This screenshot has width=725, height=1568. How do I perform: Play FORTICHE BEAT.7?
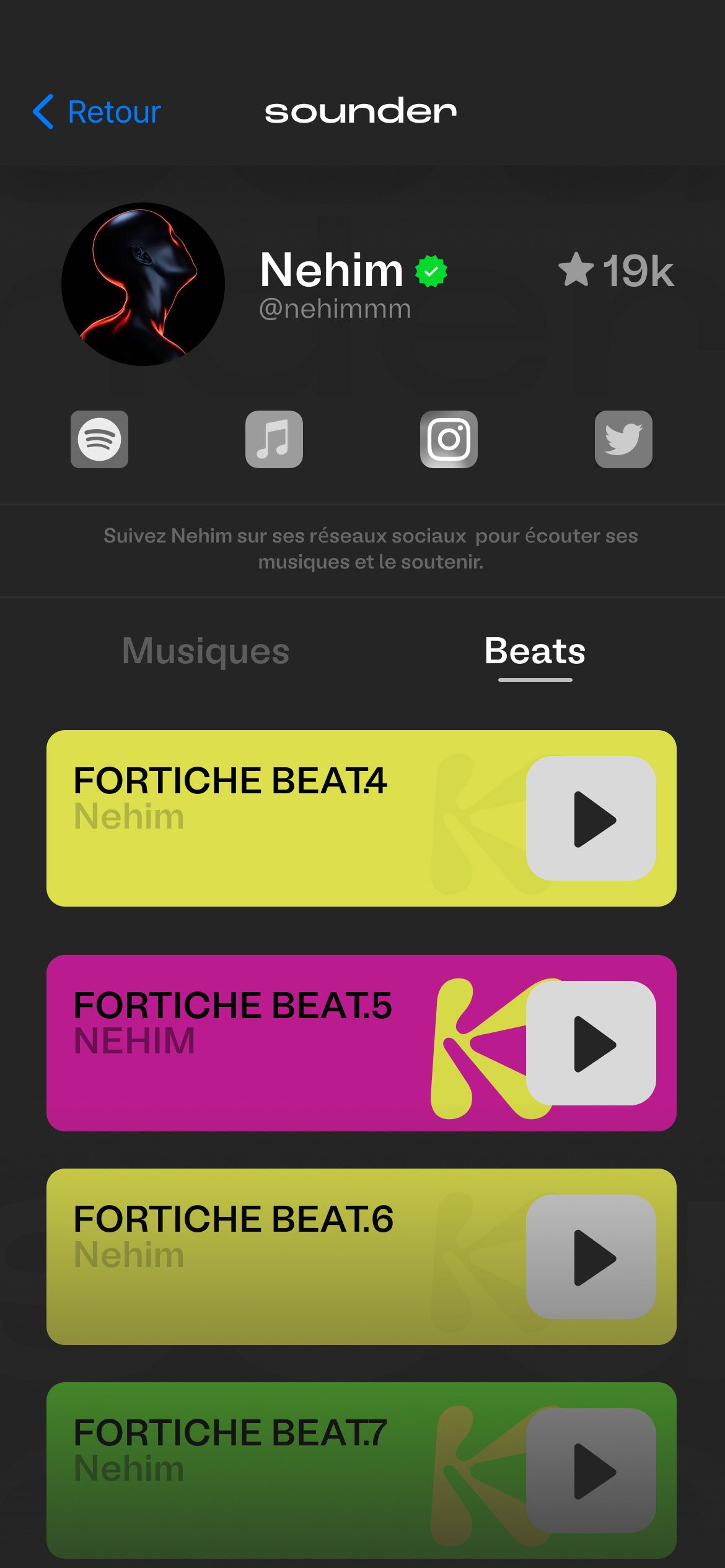[591, 1470]
